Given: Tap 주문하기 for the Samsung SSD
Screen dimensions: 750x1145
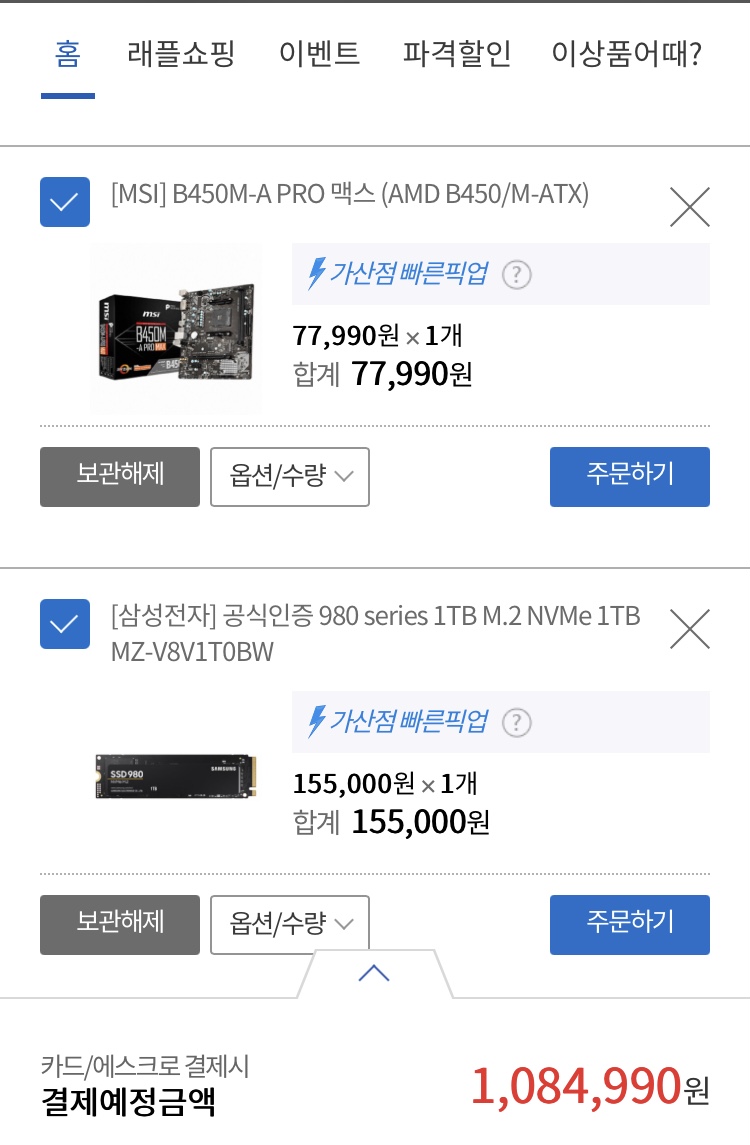Looking at the screenshot, I should click(630, 924).
